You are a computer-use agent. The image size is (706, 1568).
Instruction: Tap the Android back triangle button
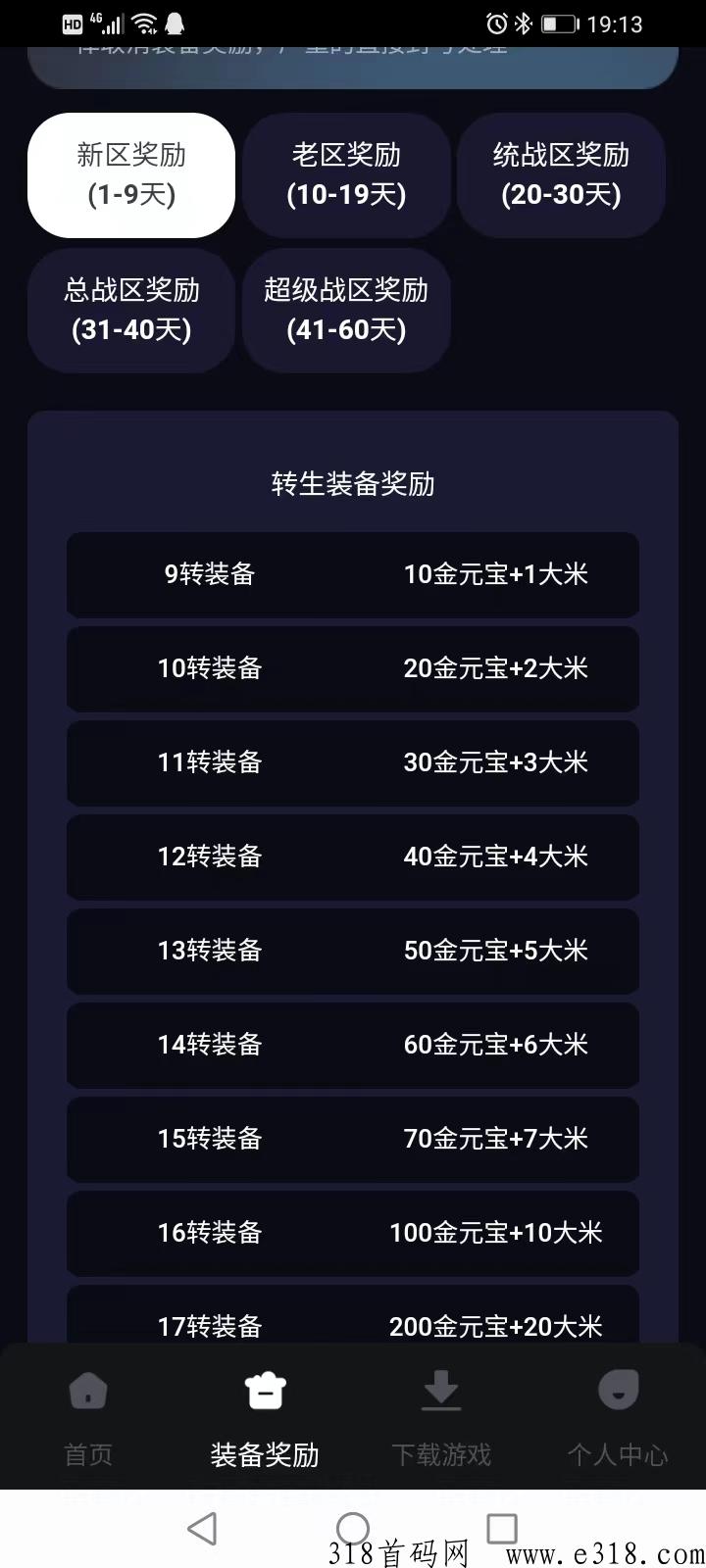[201, 1527]
